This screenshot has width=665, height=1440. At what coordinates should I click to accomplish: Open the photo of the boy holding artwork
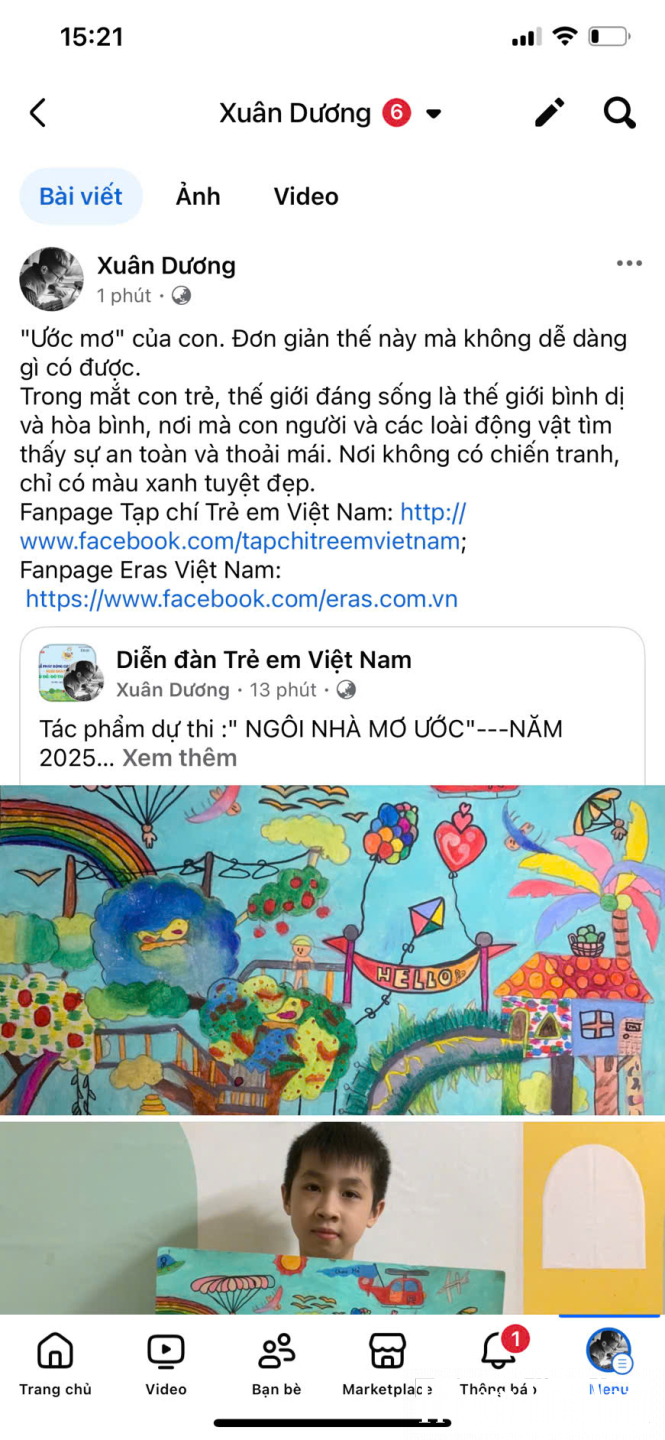[x=332, y=1218]
